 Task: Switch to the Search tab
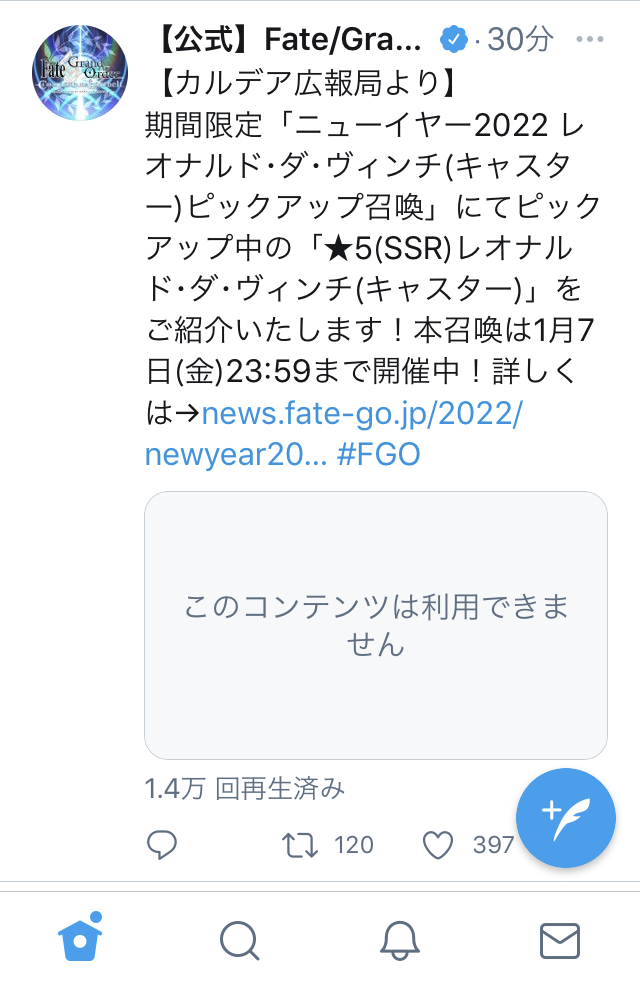pos(240,941)
